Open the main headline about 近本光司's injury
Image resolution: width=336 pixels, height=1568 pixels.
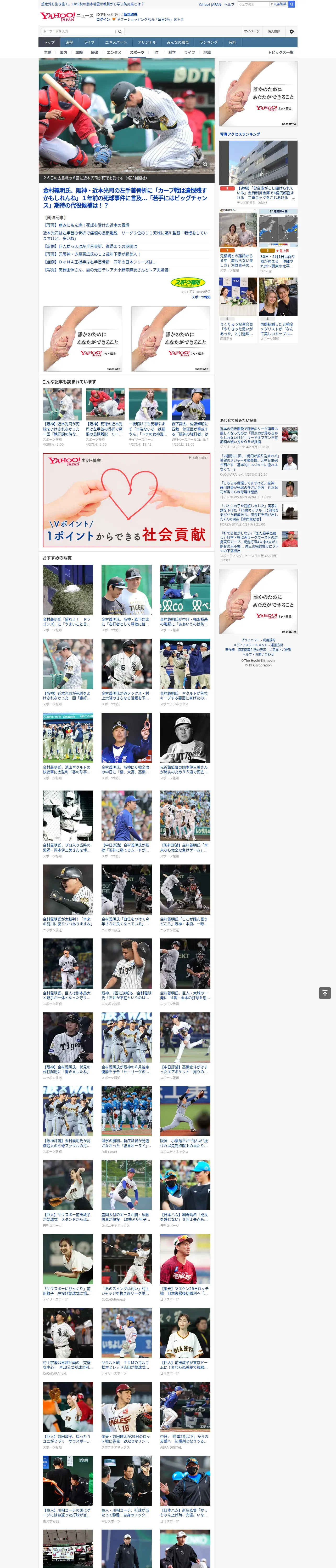click(x=126, y=198)
